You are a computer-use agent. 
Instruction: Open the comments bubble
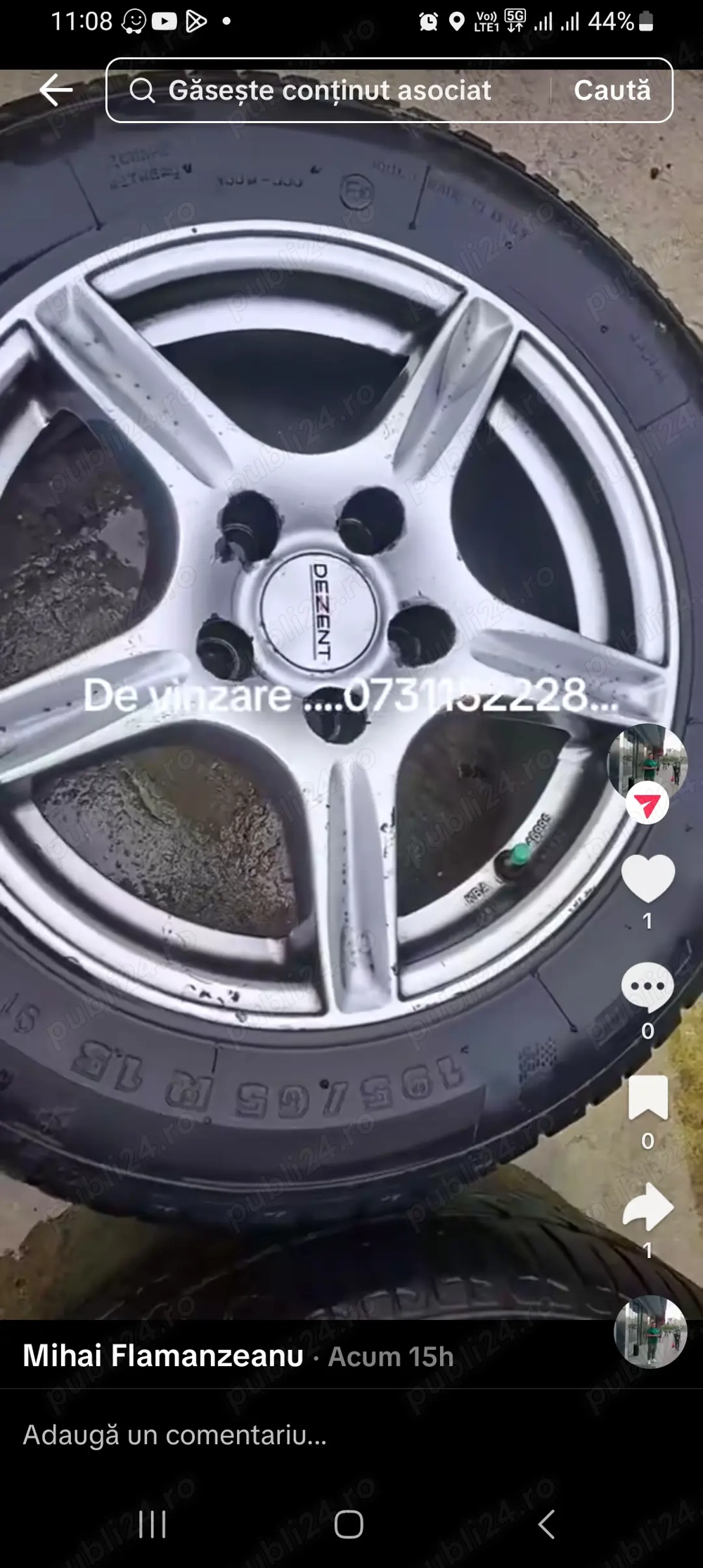tap(647, 987)
